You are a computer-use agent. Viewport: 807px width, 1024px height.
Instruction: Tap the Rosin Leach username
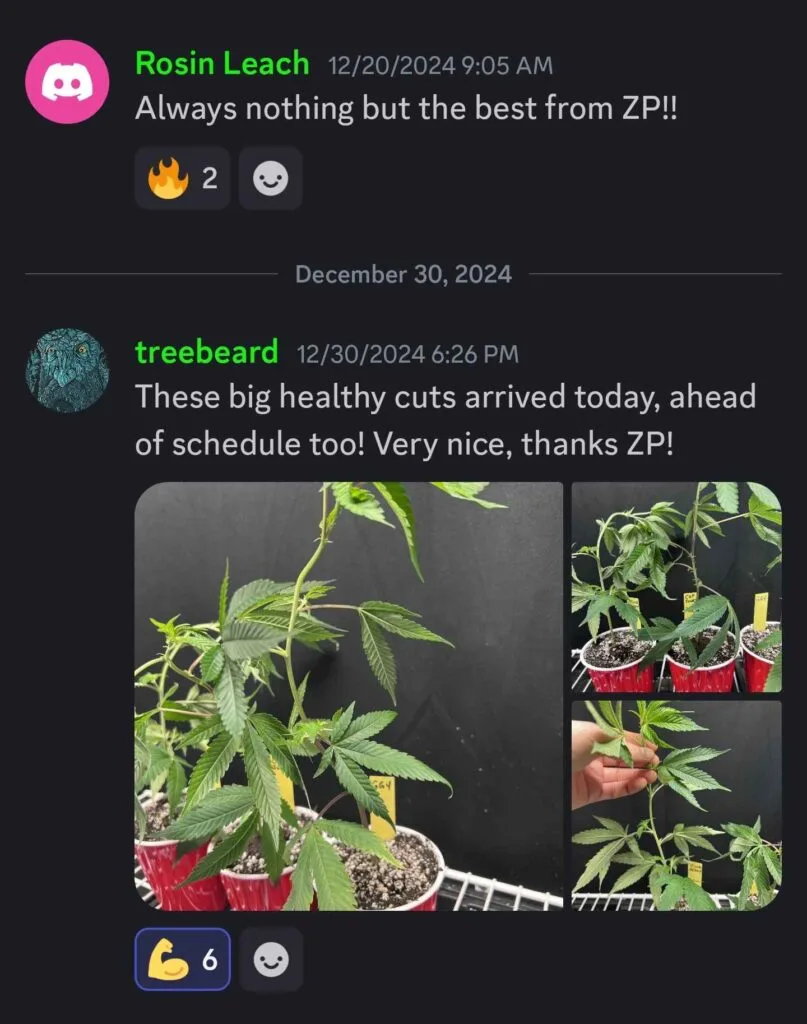click(222, 64)
